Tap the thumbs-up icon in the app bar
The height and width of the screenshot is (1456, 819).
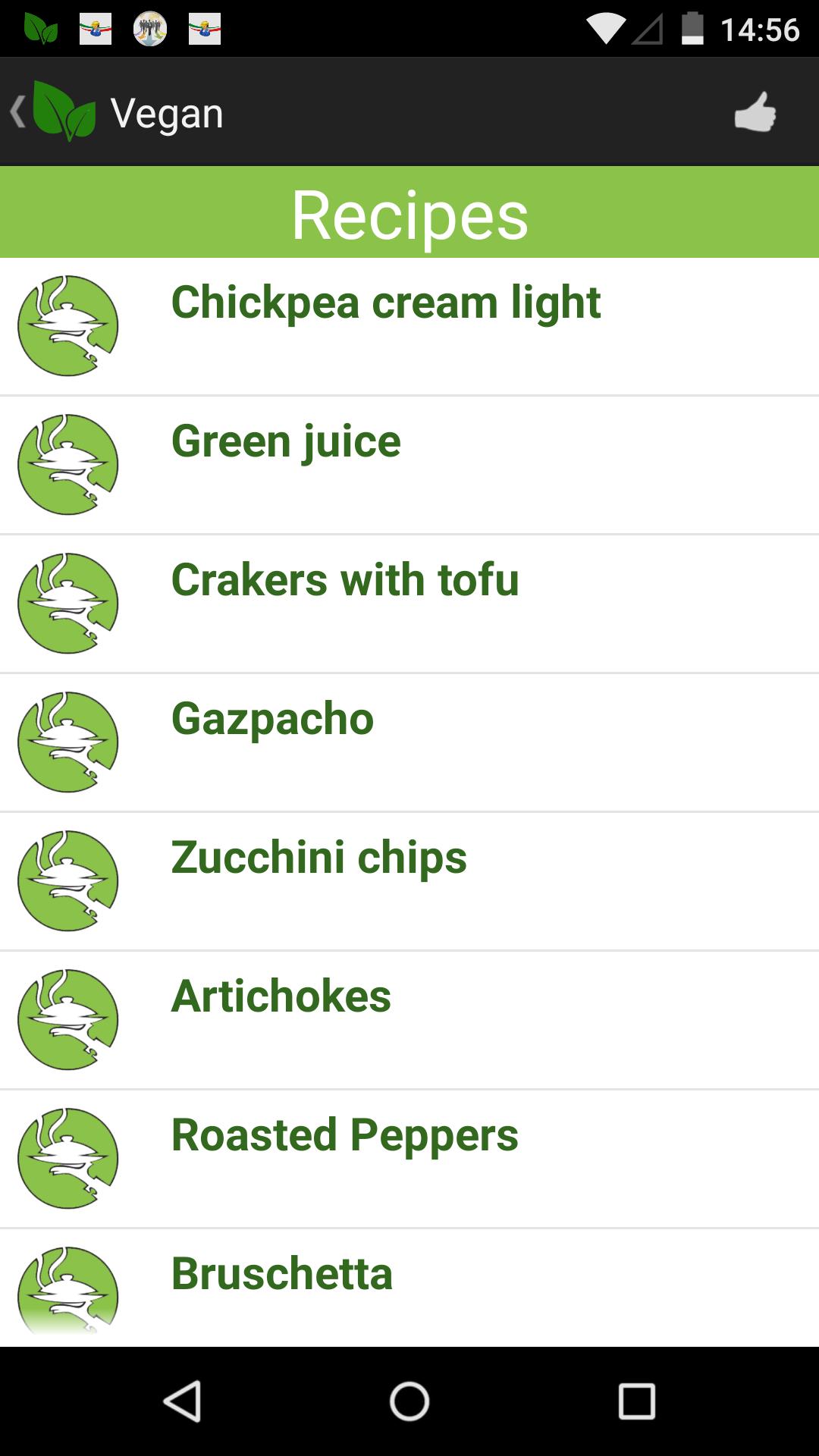[755, 112]
